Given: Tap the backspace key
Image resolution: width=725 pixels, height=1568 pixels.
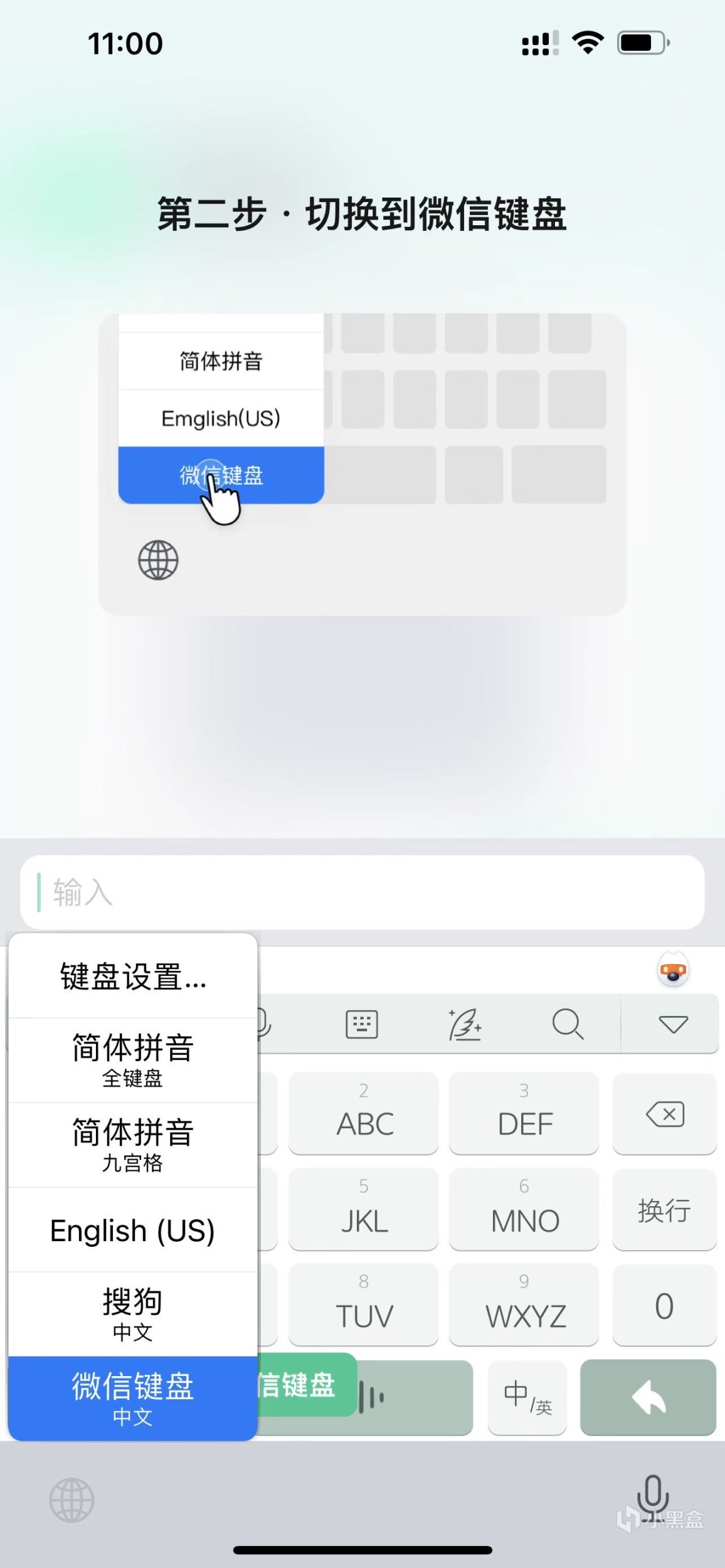Looking at the screenshot, I should point(665,1114).
